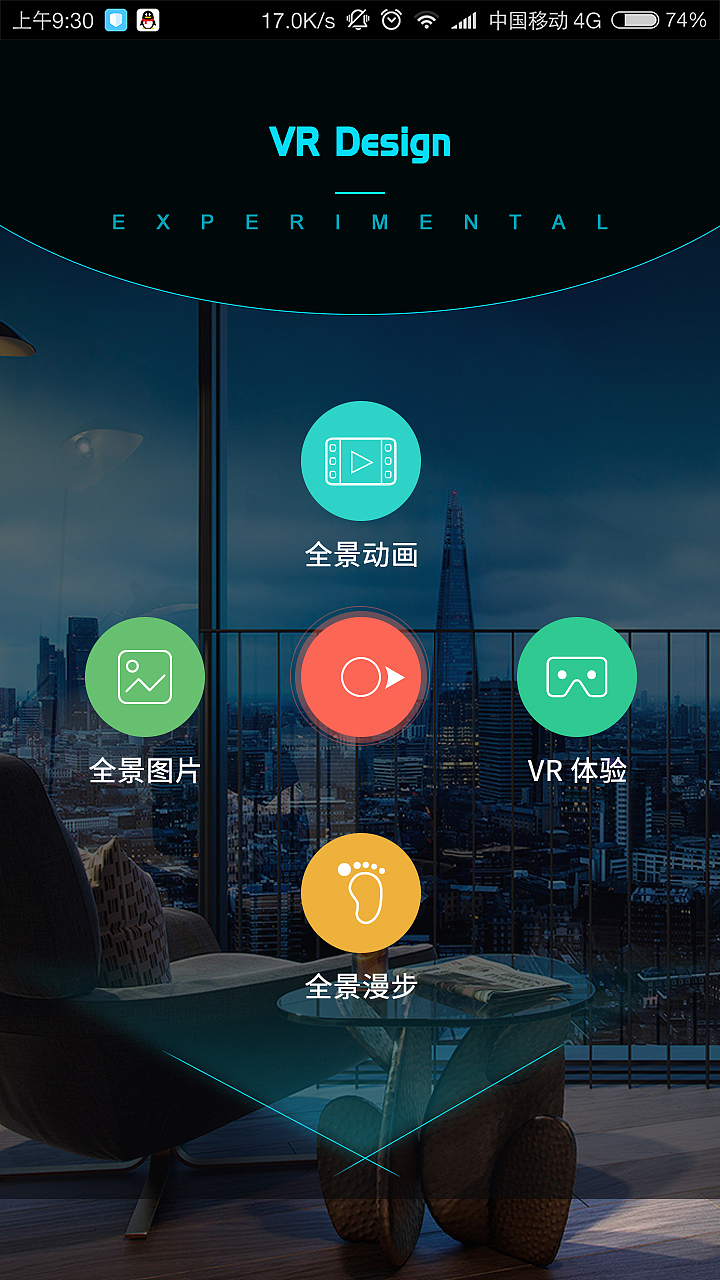The image size is (720, 1280).
Task: Open the 全景图片 panoramic picture feature
Action: click(145, 676)
